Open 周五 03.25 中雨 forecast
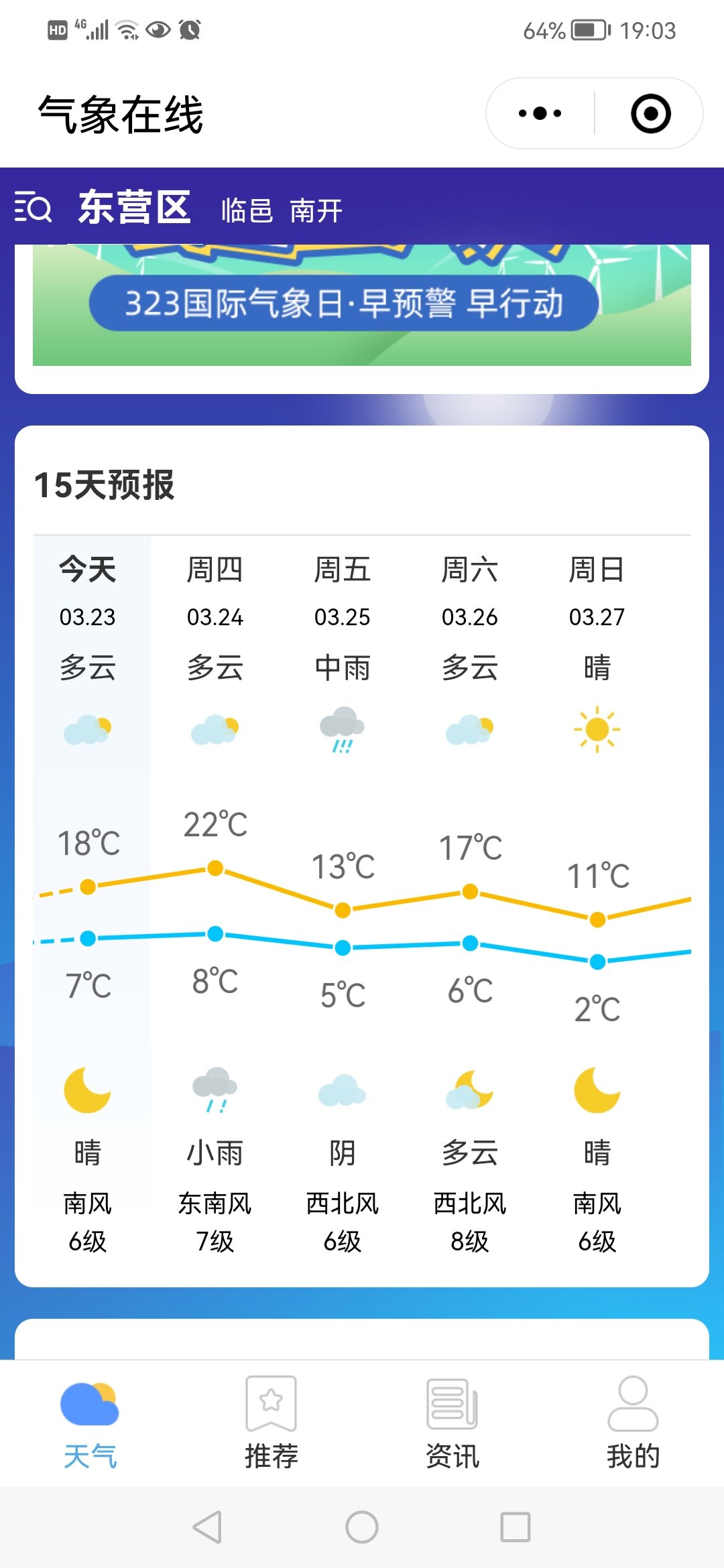Viewport: 724px width, 1568px height. (x=342, y=616)
